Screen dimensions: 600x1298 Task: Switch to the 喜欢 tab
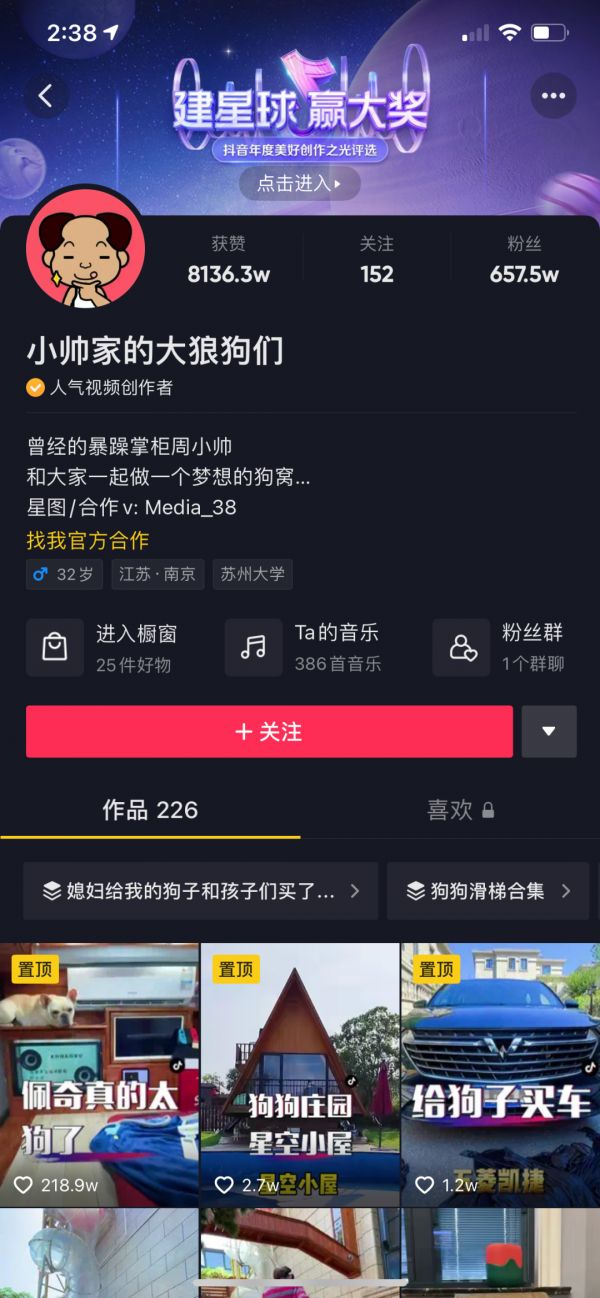click(x=460, y=810)
